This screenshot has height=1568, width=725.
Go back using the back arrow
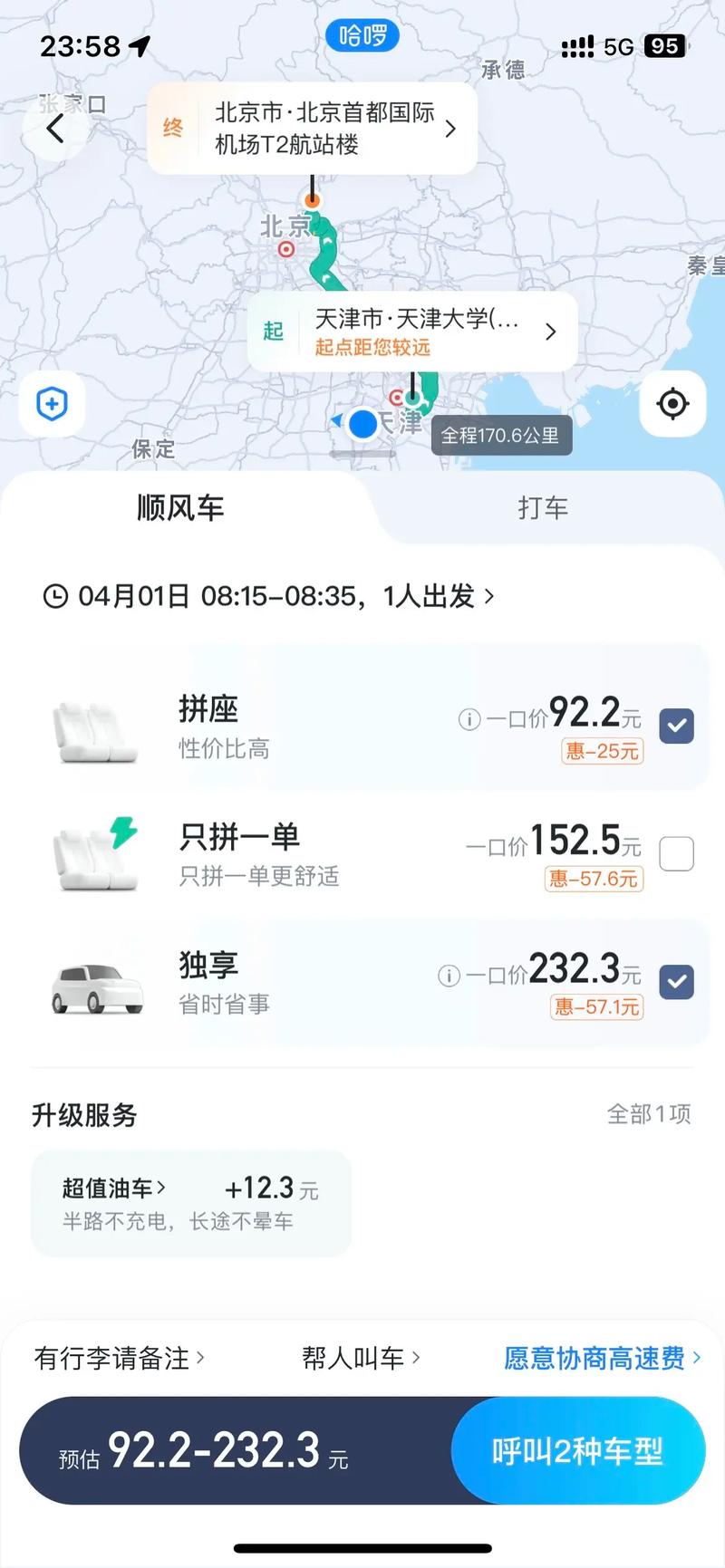point(55,129)
